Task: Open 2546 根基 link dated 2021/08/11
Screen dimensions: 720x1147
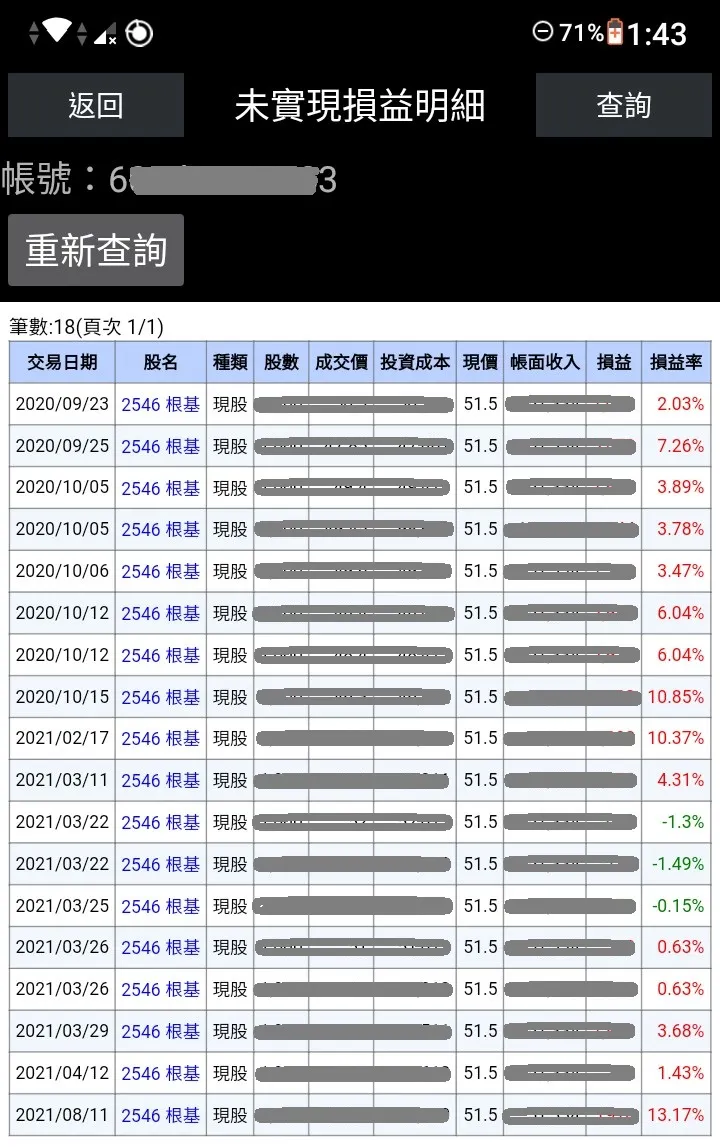Action: tap(160, 1115)
